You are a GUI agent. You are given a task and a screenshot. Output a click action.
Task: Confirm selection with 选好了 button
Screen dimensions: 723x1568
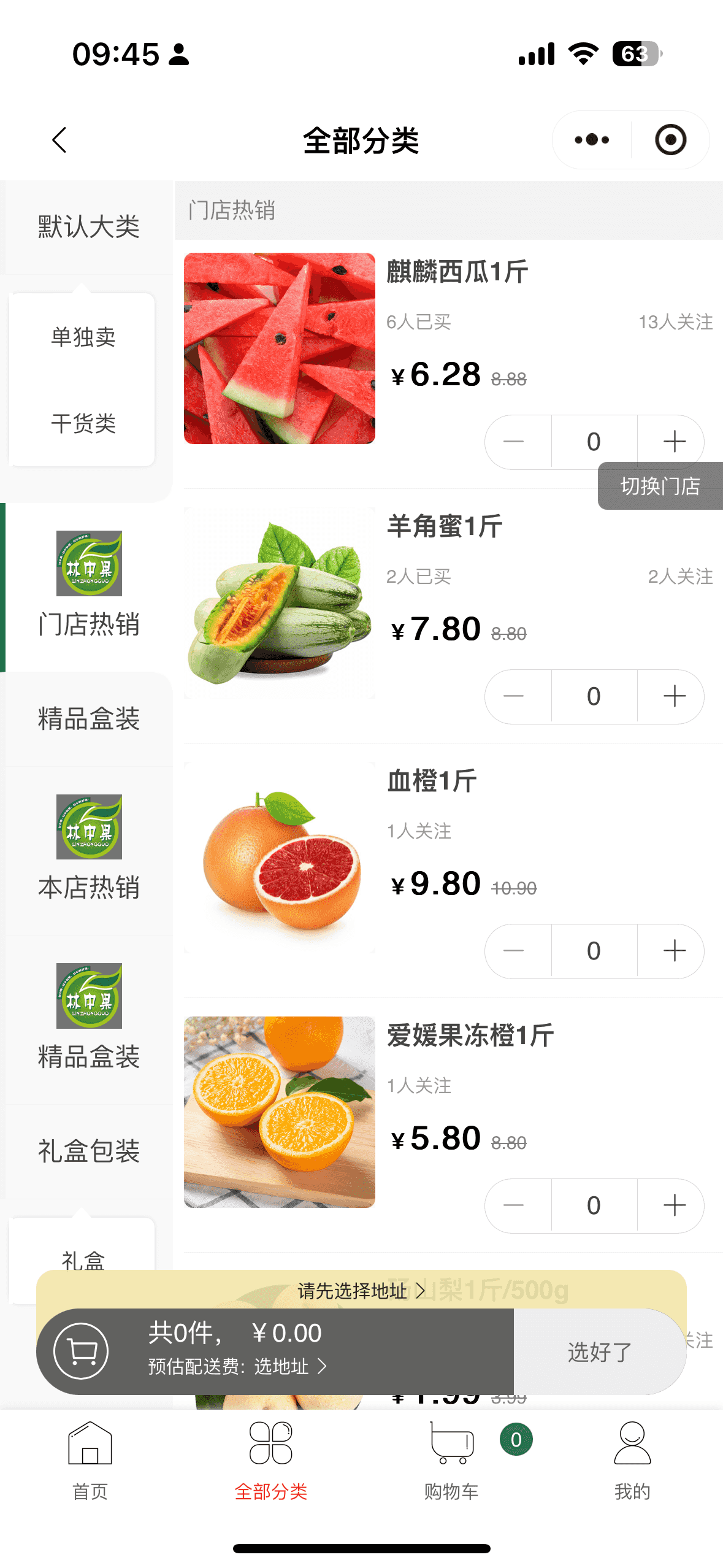599,1352
